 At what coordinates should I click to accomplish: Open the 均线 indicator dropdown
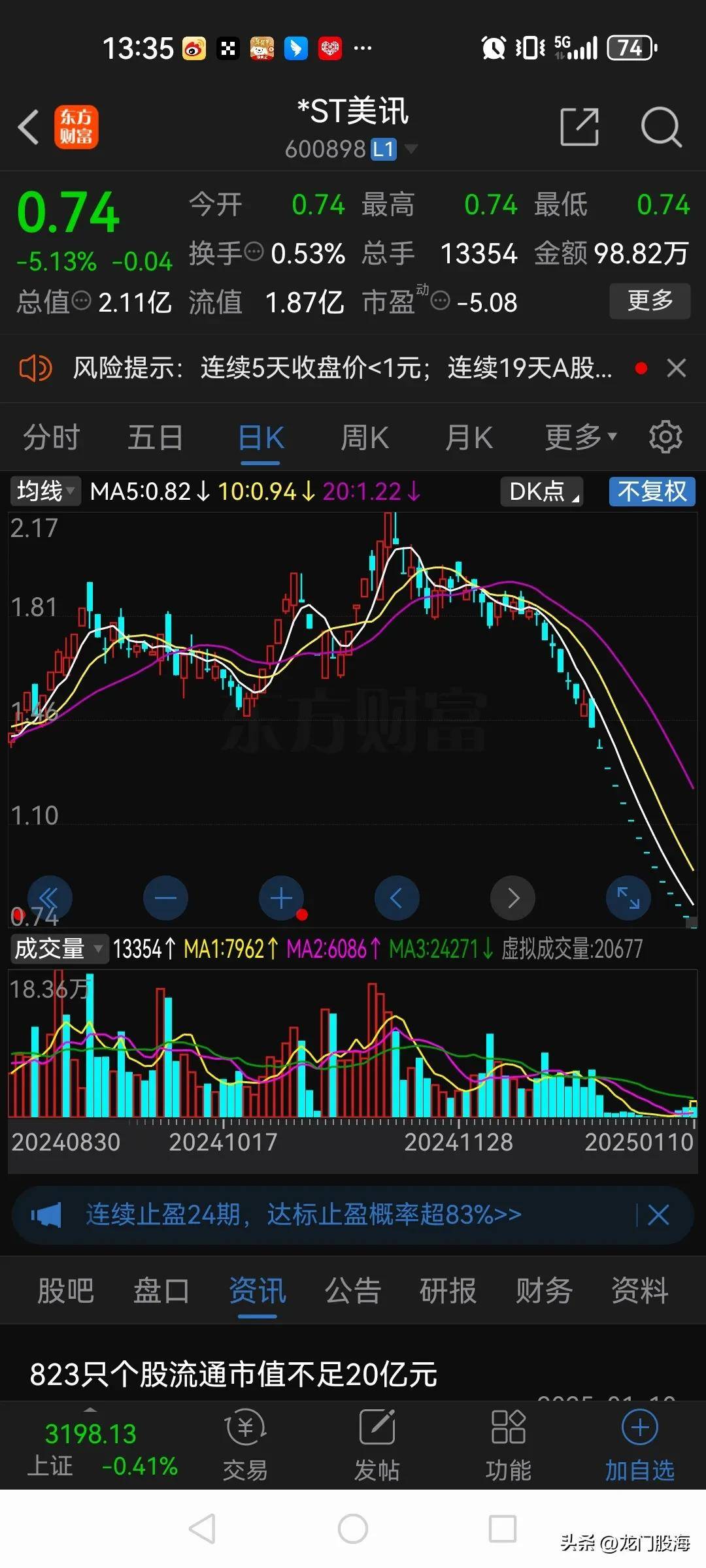[45, 491]
